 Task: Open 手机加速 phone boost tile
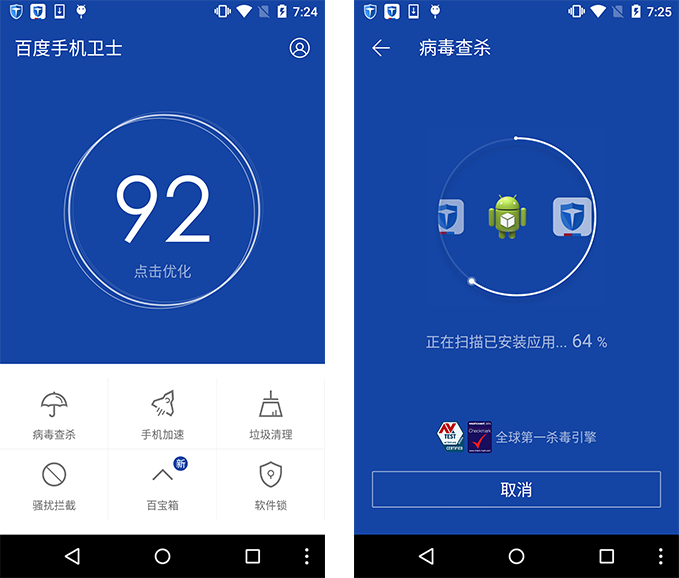point(162,415)
